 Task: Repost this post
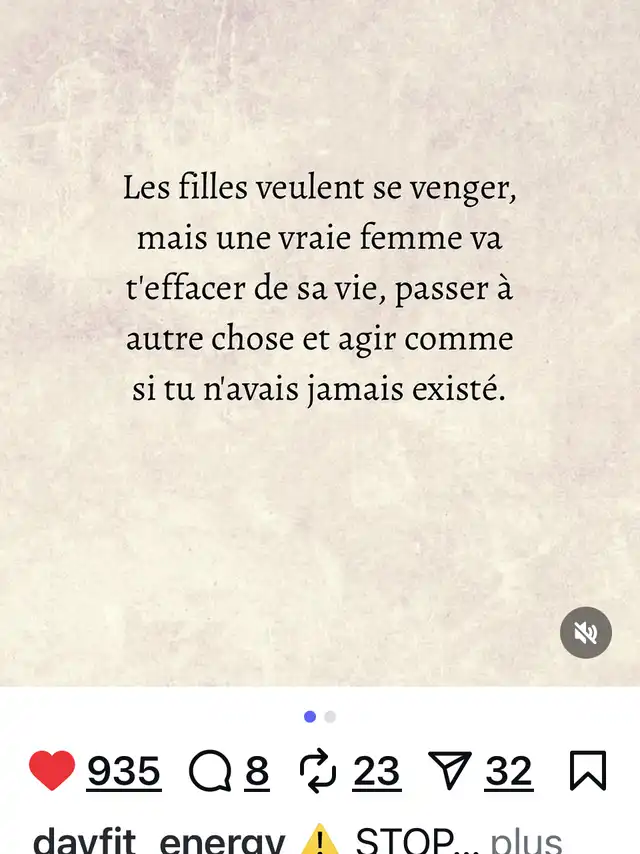319,771
